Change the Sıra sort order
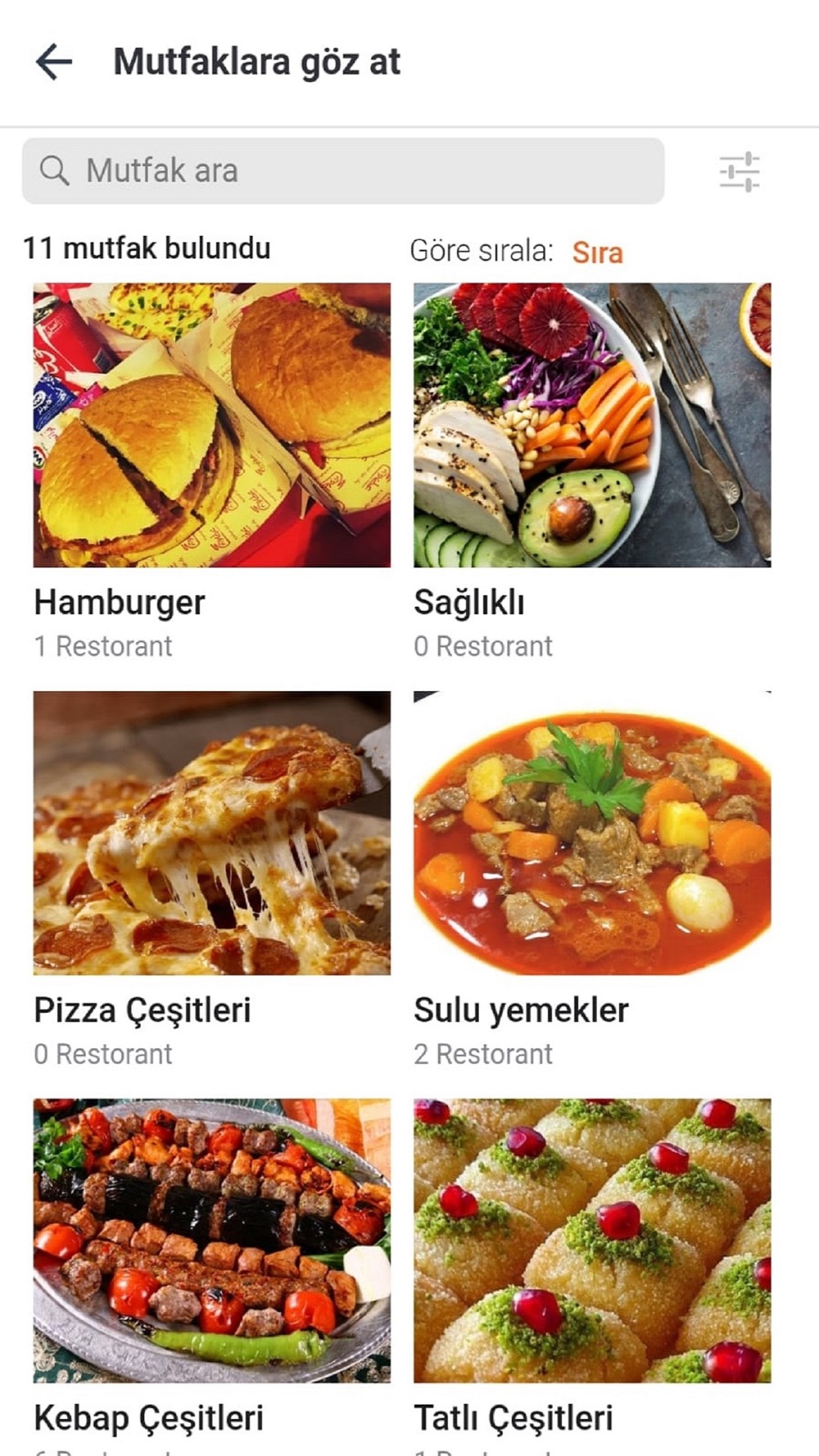 pos(597,252)
